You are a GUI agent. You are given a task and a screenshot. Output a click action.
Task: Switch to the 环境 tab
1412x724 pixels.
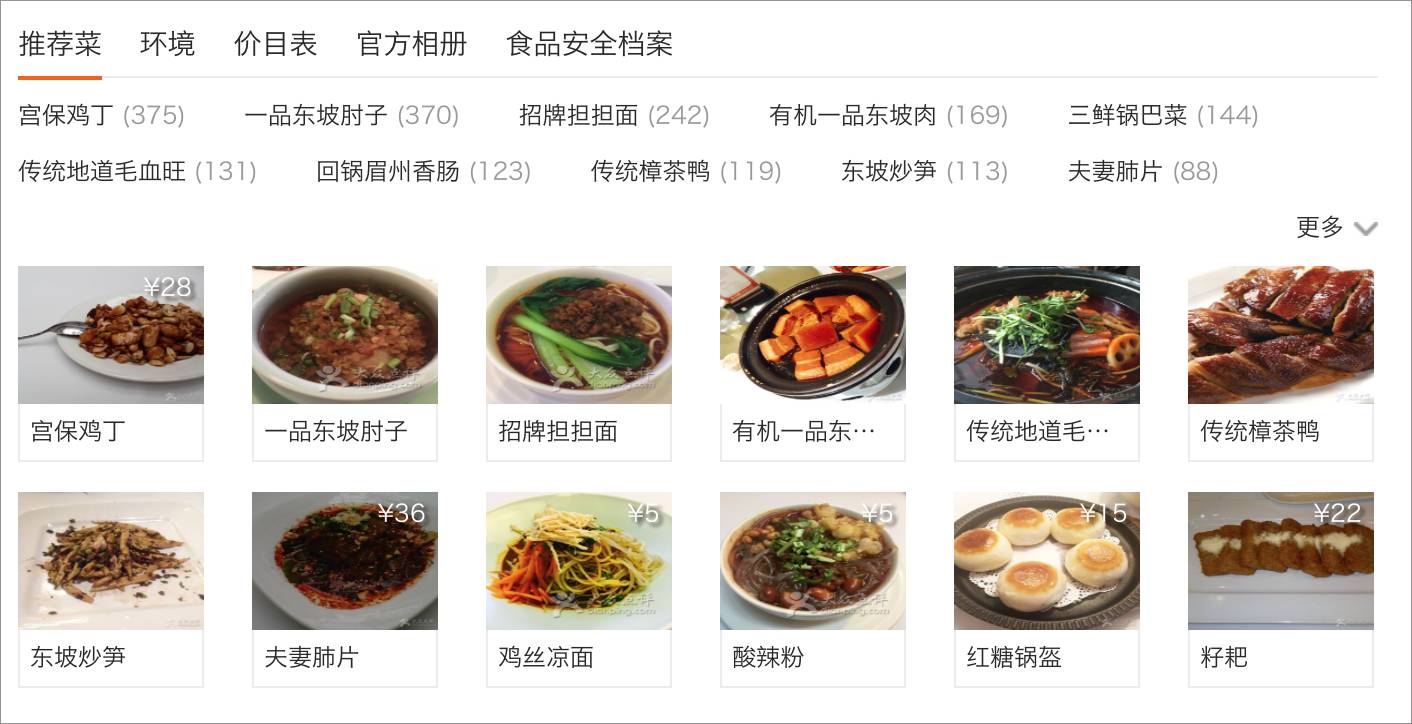pyautogui.click(x=167, y=44)
